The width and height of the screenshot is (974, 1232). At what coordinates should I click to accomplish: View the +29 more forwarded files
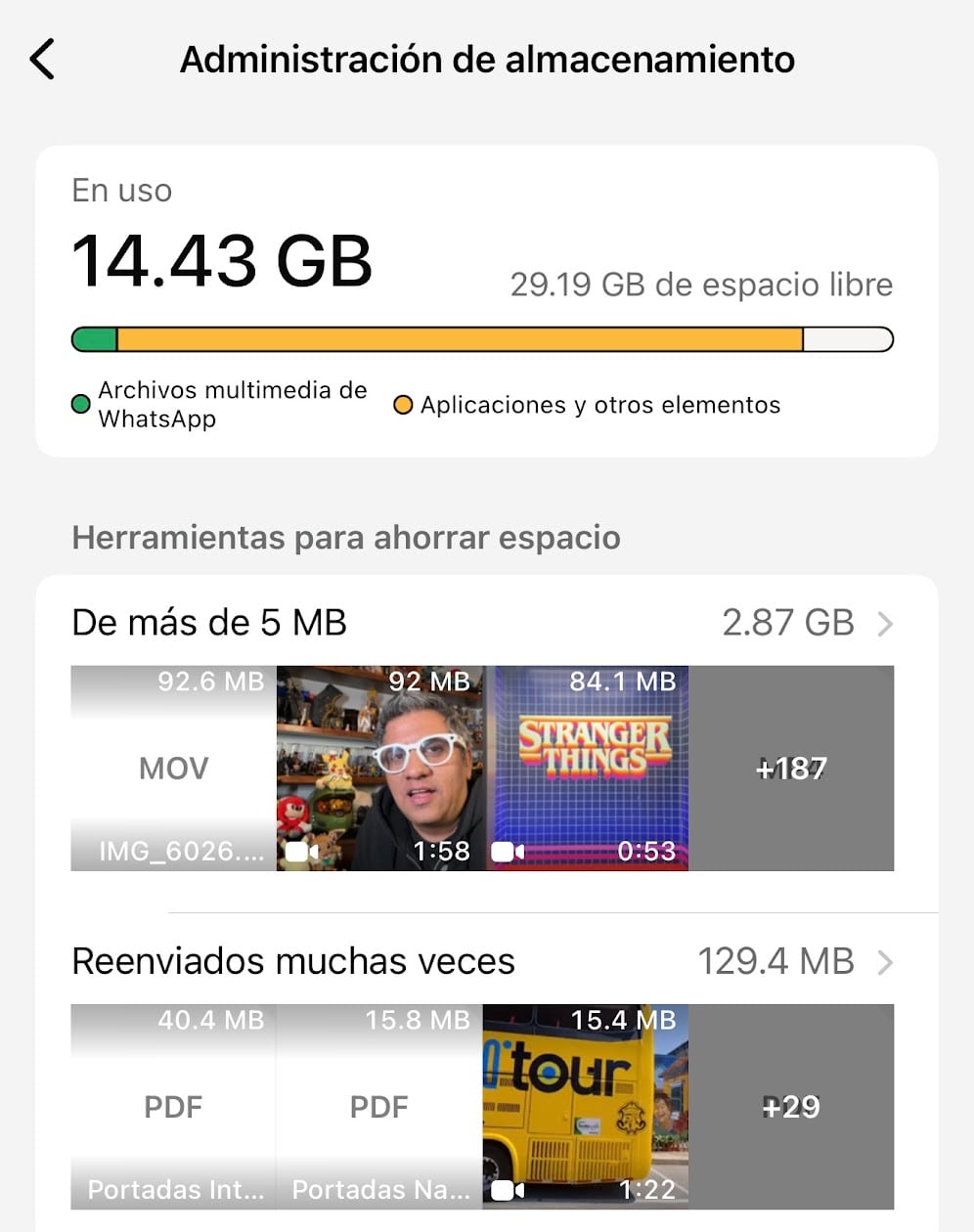coord(791,1107)
